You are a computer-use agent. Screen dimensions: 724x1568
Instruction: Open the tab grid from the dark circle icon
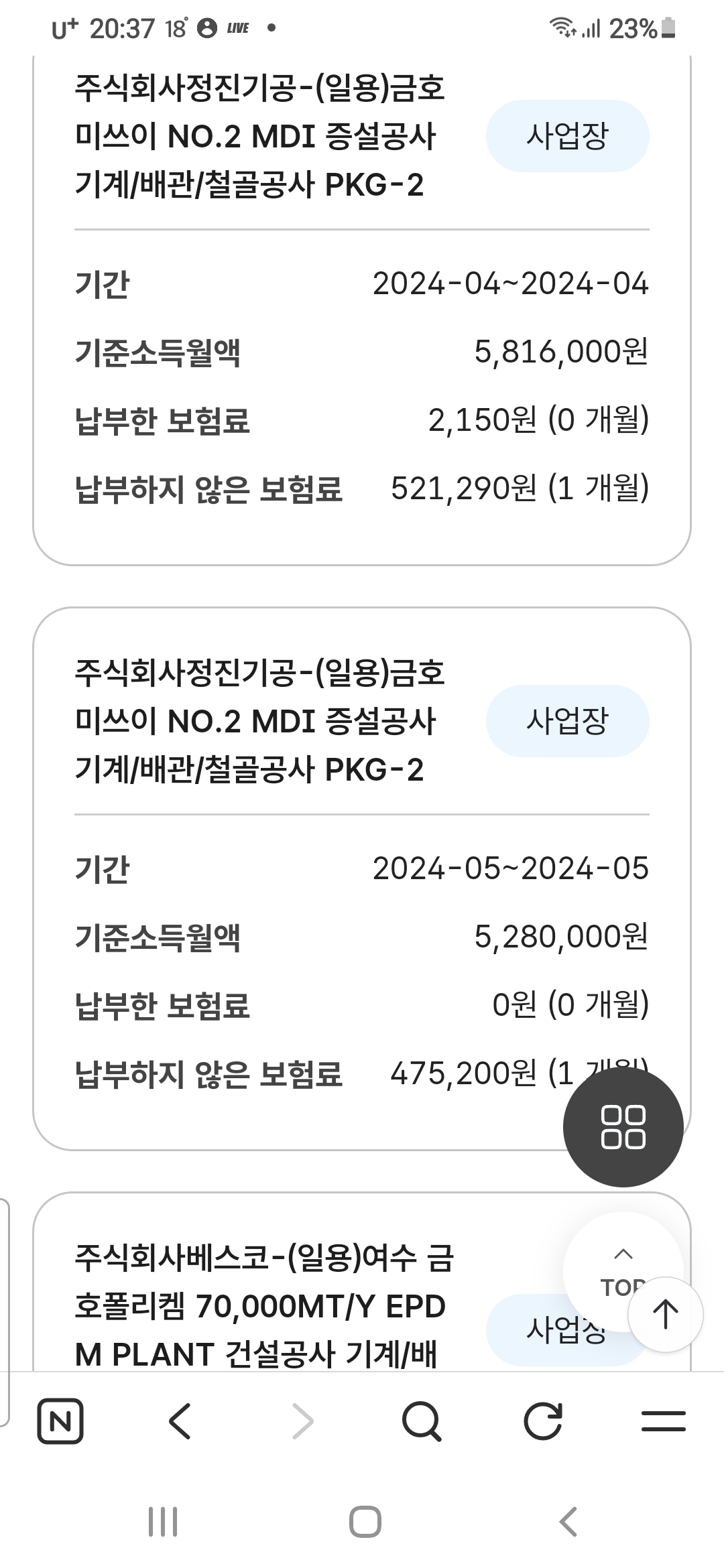(624, 1128)
